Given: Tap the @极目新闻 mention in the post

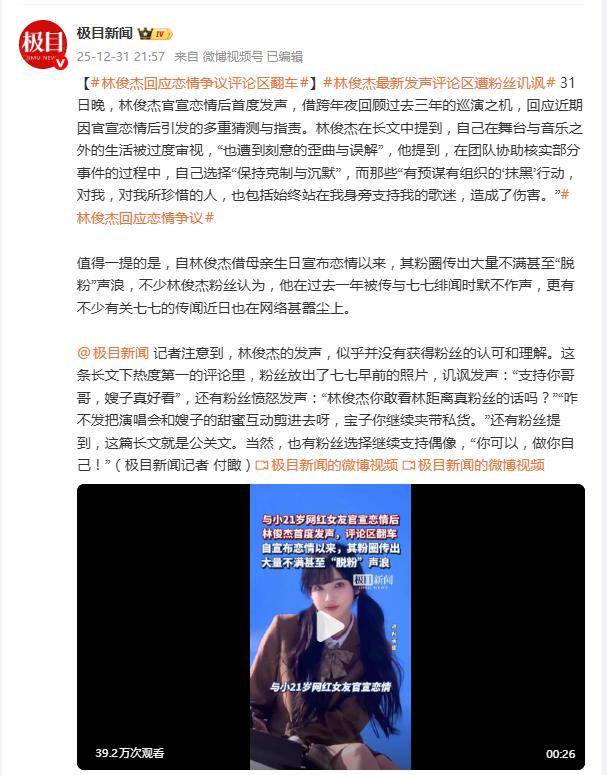Looking at the screenshot, I should [x=114, y=353].
